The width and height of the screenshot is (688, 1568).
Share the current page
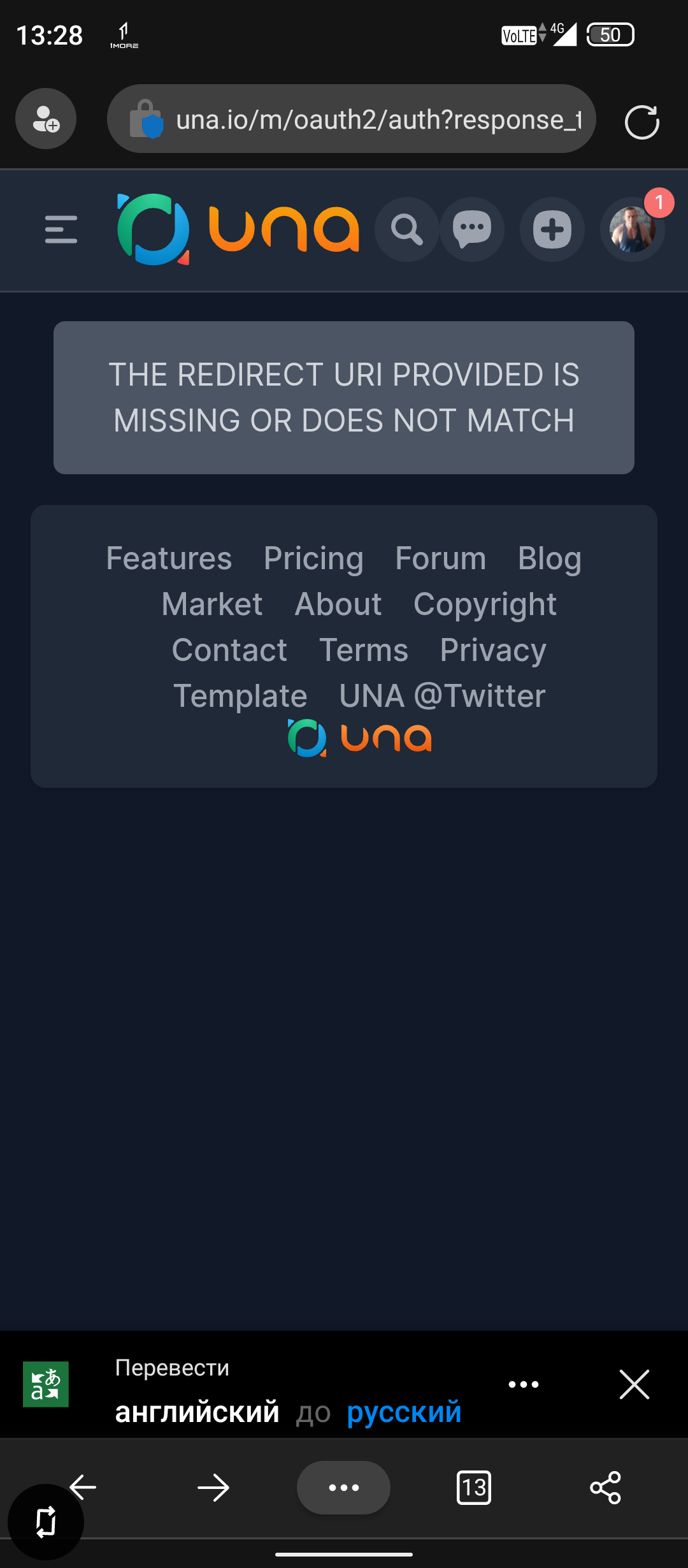tap(605, 1488)
